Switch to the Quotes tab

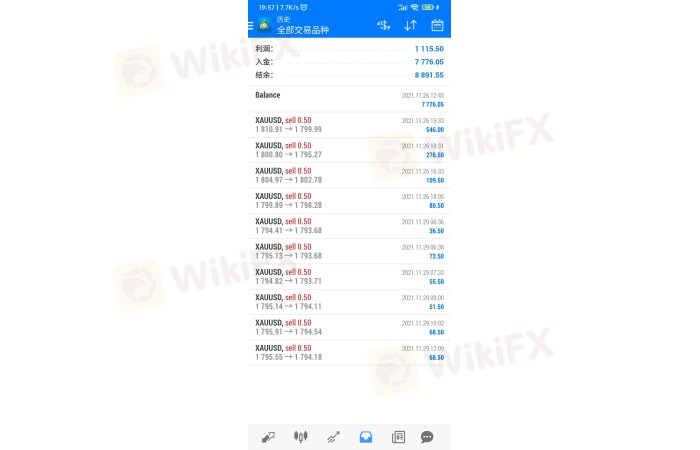coord(268,437)
